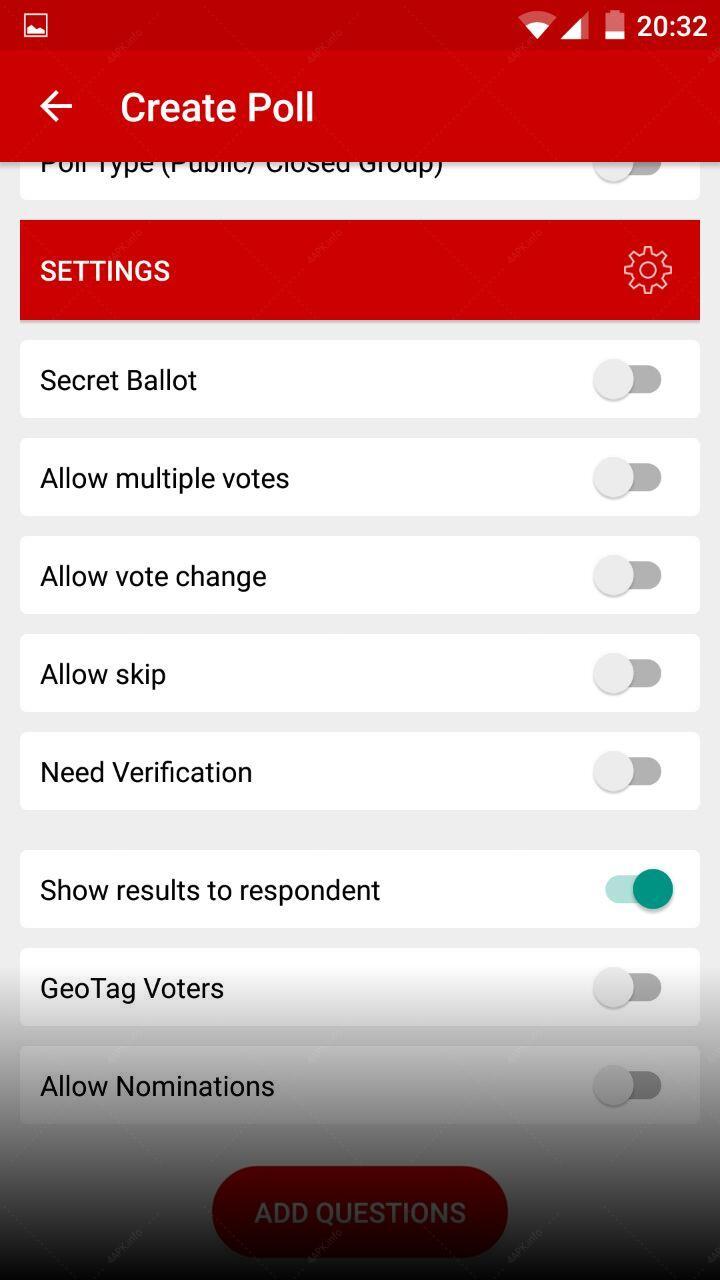Go back from Create Poll

point(56,106)
